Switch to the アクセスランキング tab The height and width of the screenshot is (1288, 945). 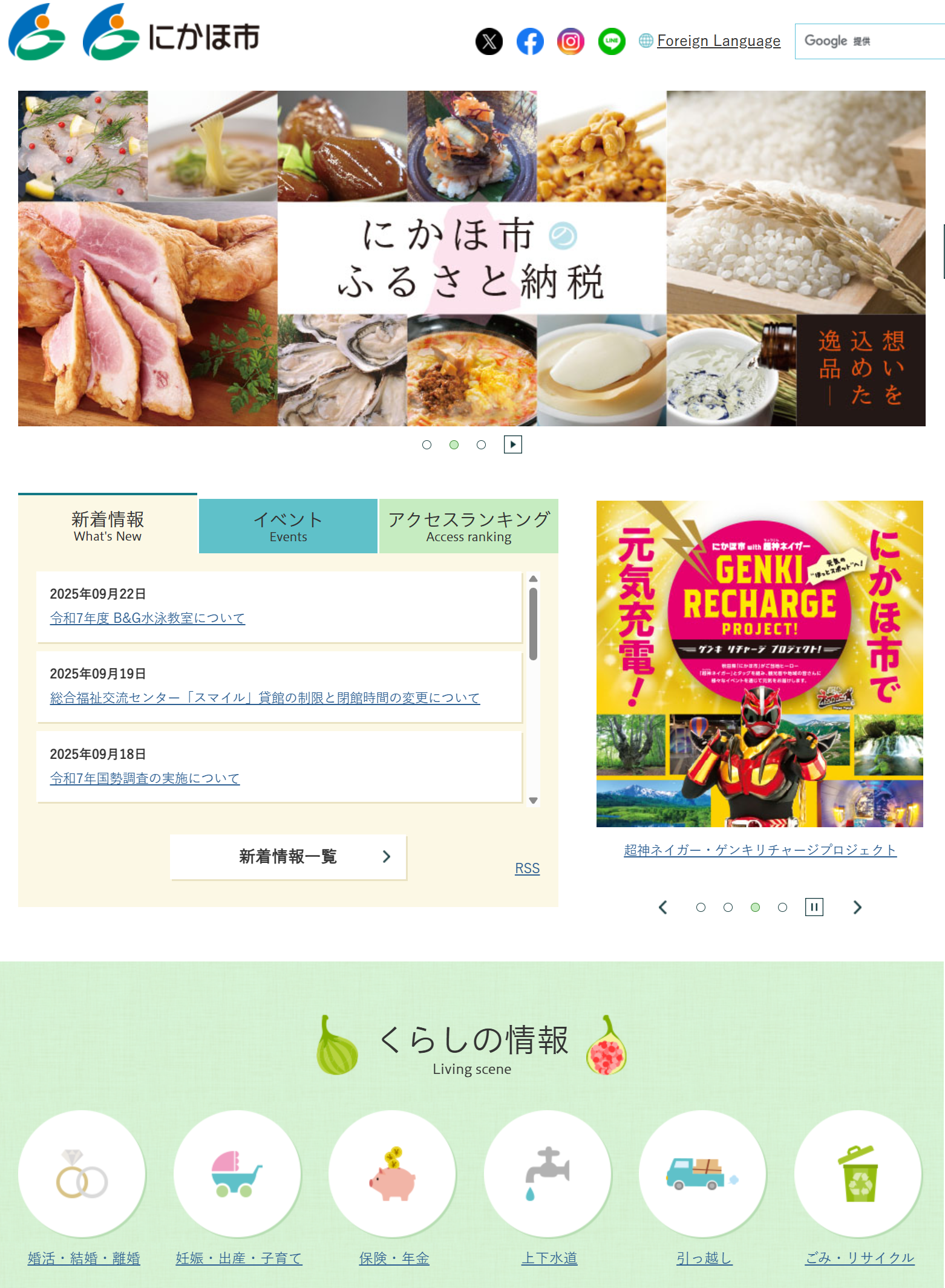click(x=468, y=526)
